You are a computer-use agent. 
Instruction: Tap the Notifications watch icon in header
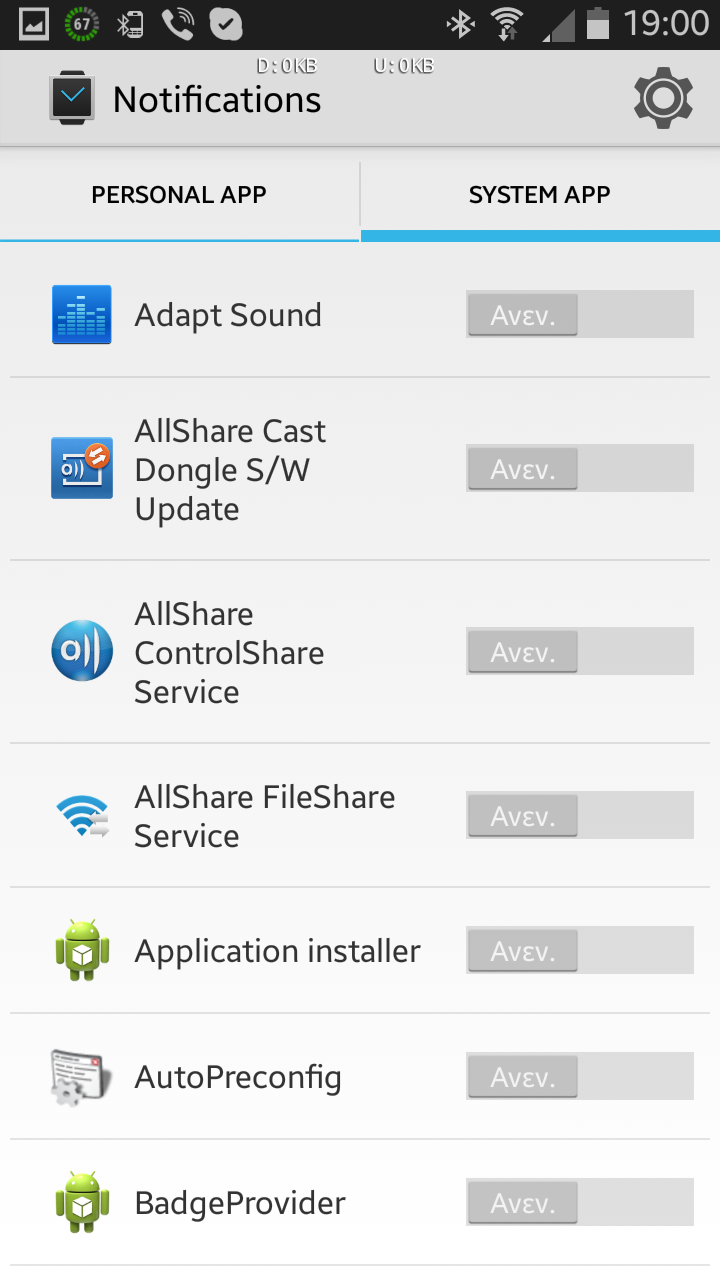point(73,98)
